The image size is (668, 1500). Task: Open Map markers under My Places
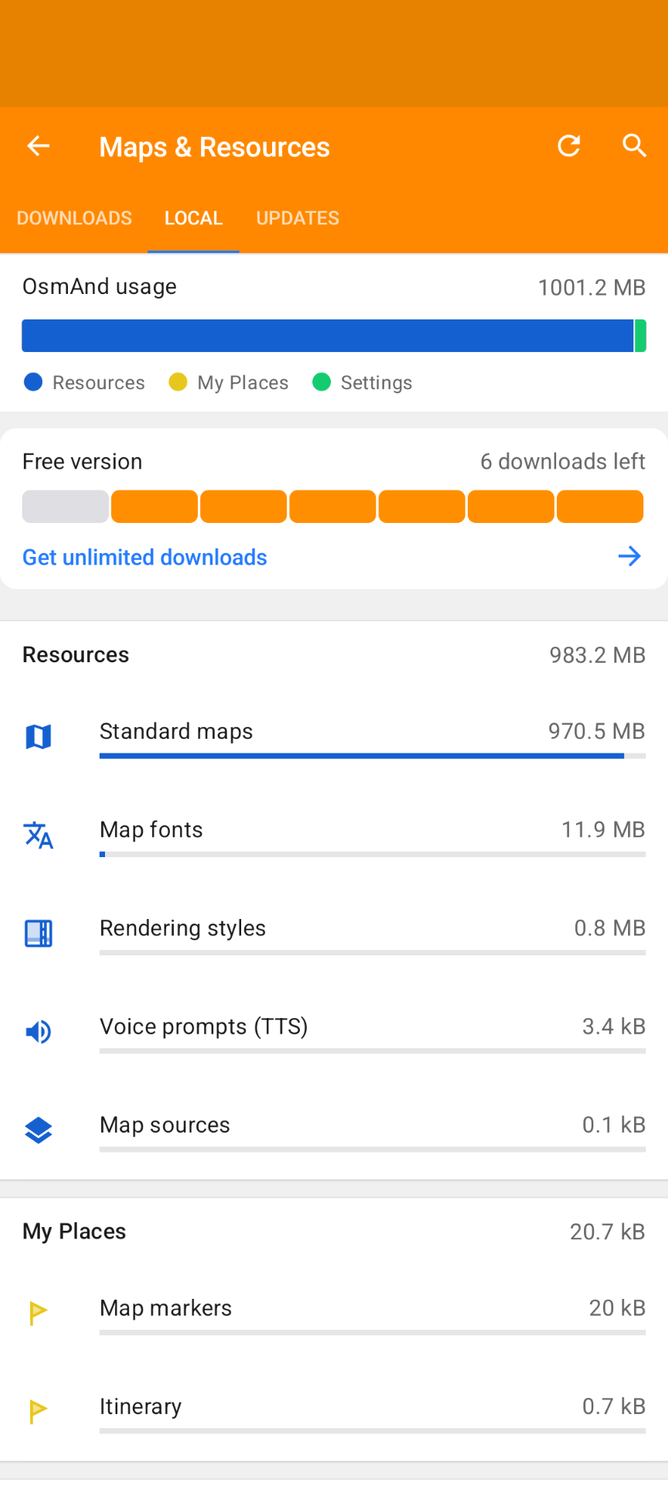[x=334, y=1313]
